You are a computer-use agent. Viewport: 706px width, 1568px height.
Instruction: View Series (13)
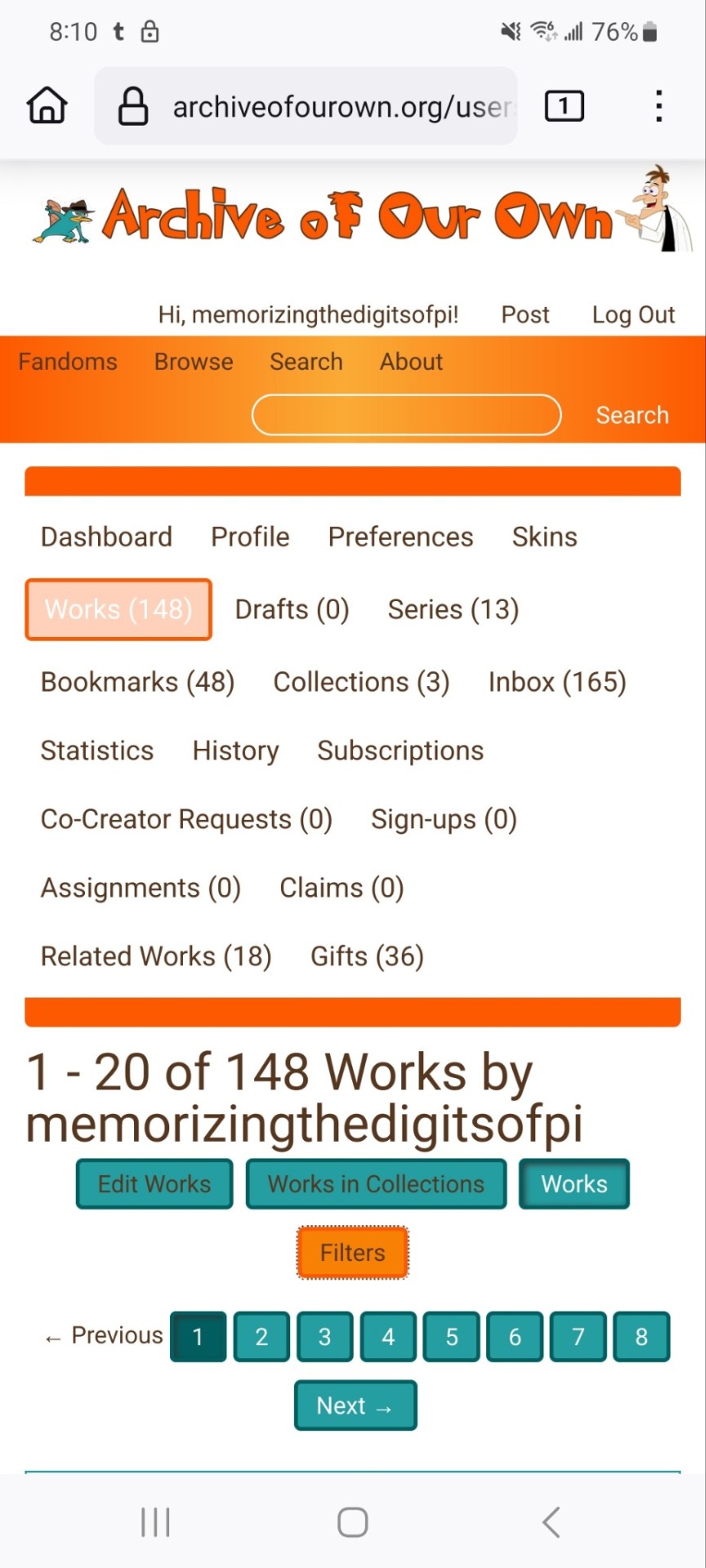(454, 609)
